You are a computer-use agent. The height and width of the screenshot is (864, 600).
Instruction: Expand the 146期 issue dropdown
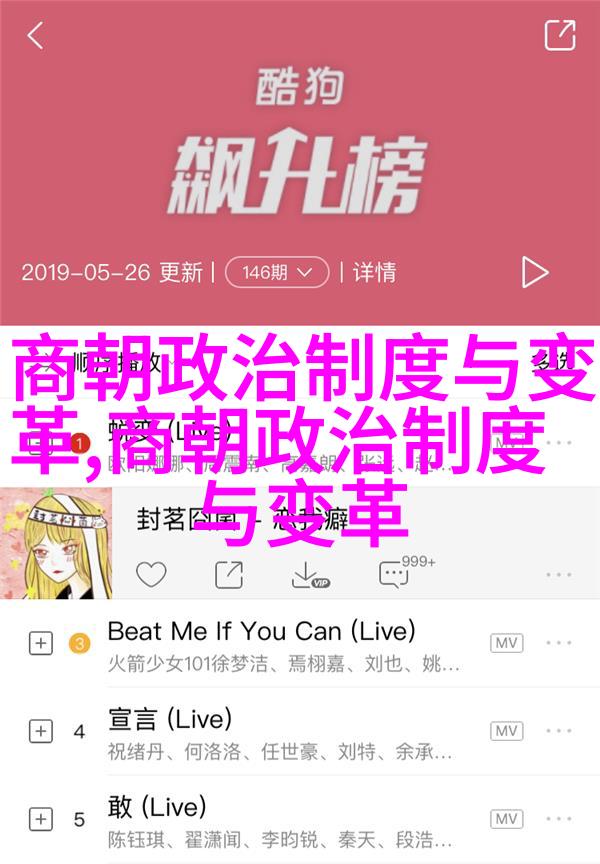pyautogui.click(x=277, y=272)
